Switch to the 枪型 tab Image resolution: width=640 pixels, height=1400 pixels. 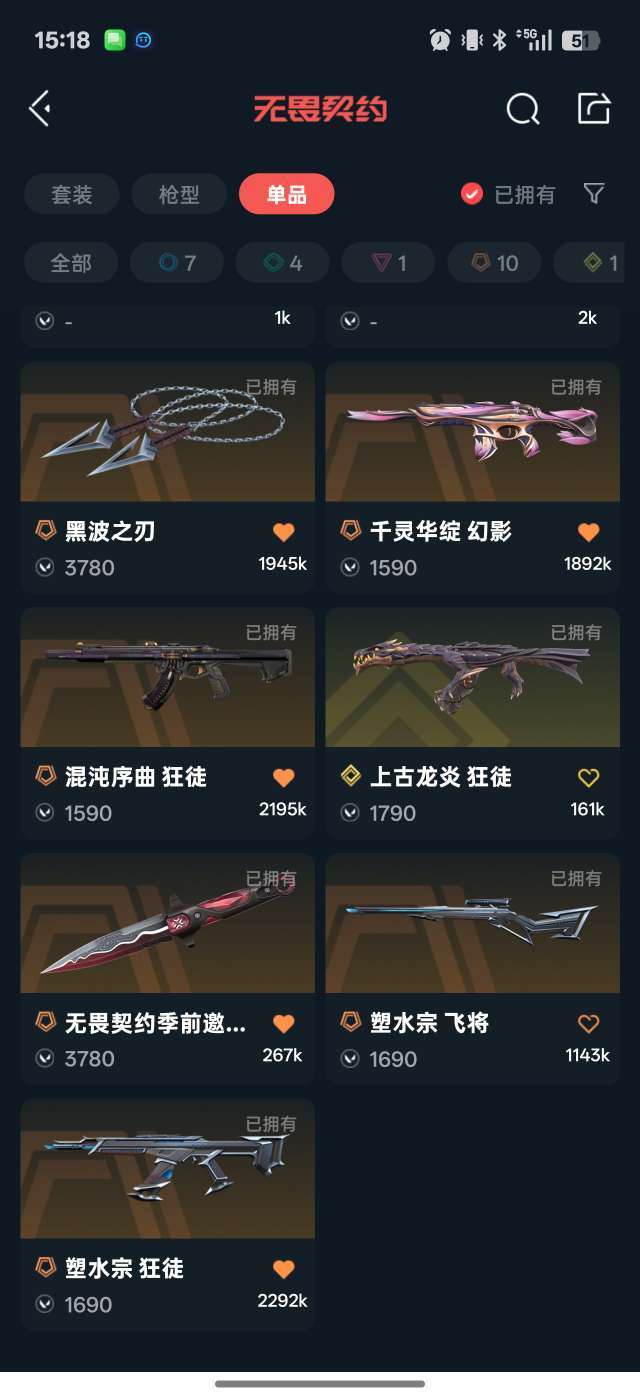click(x=179, y=194)
